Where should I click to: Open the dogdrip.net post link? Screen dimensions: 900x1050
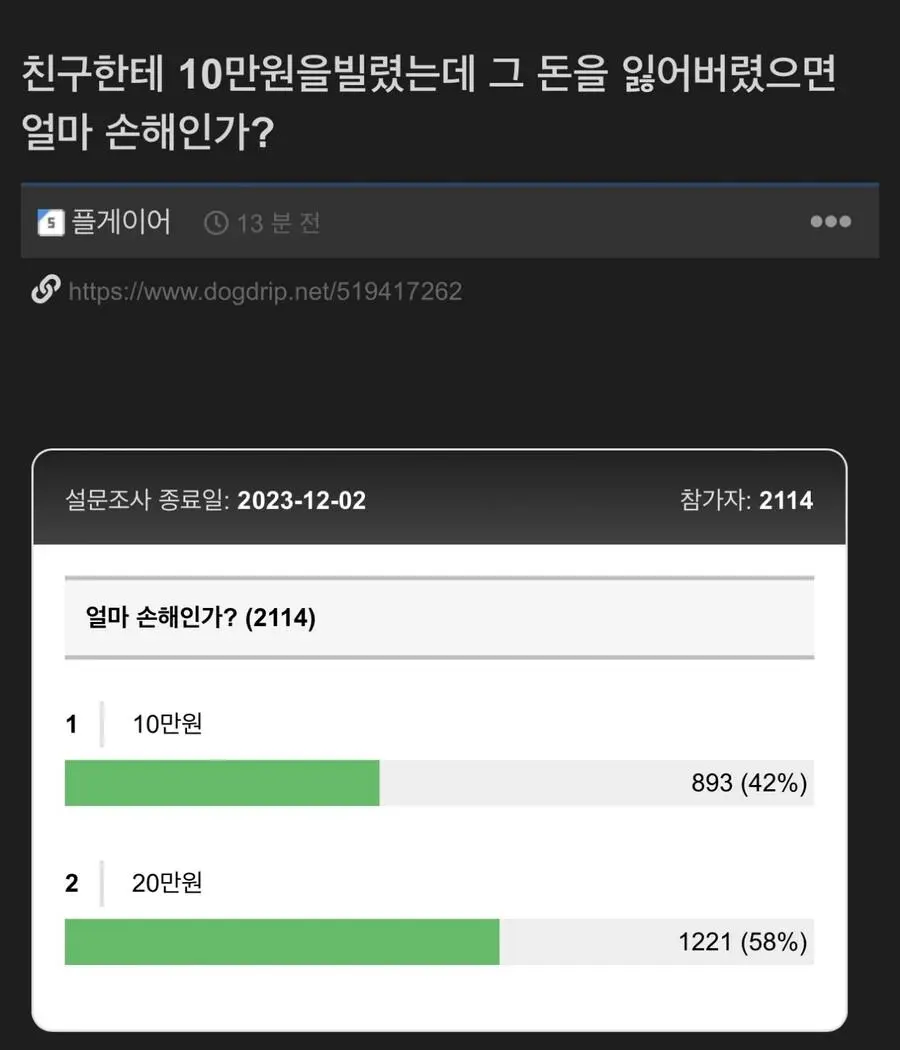pos(264,291)
